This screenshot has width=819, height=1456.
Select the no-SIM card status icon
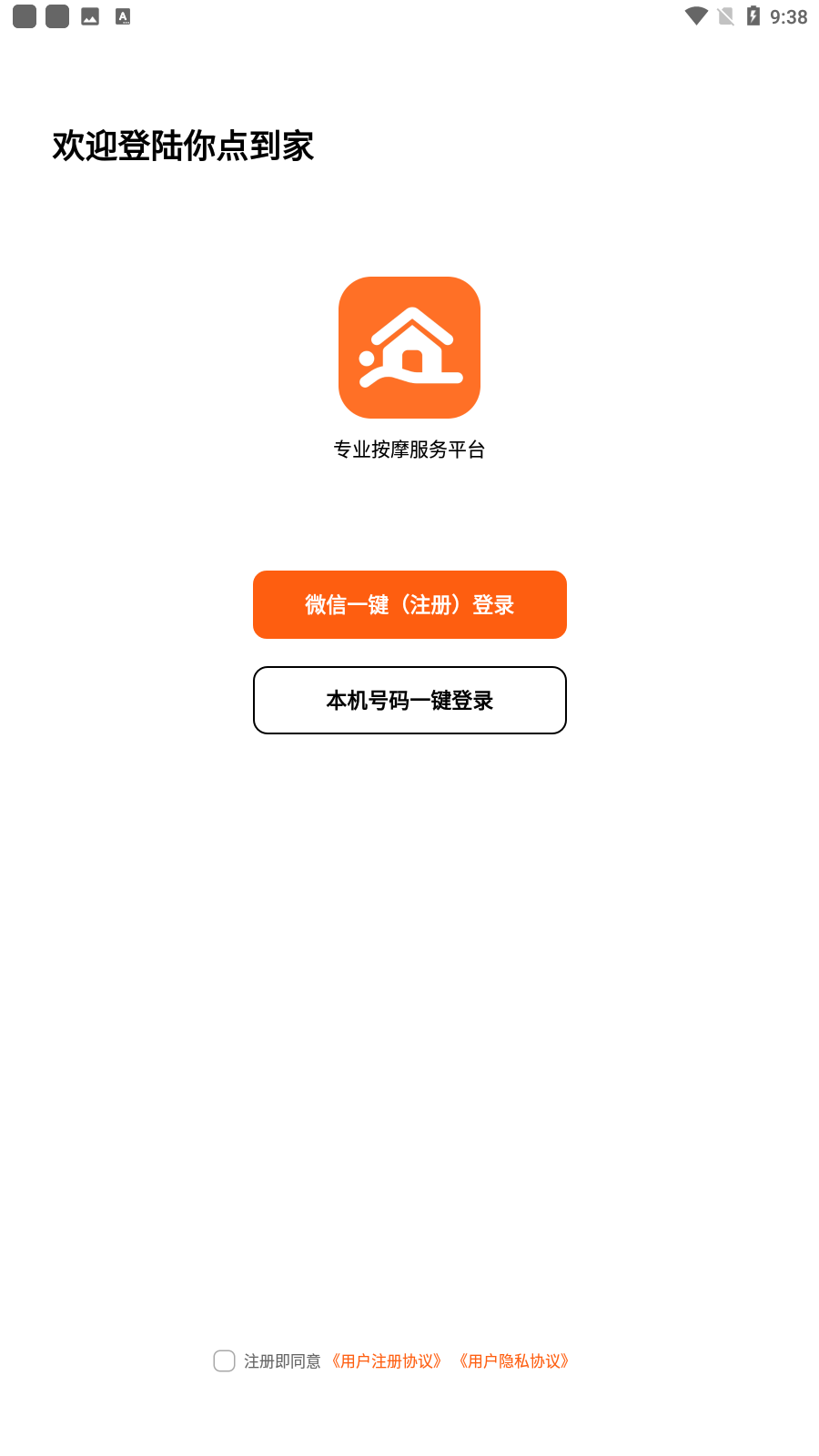(x=725, y=15)
